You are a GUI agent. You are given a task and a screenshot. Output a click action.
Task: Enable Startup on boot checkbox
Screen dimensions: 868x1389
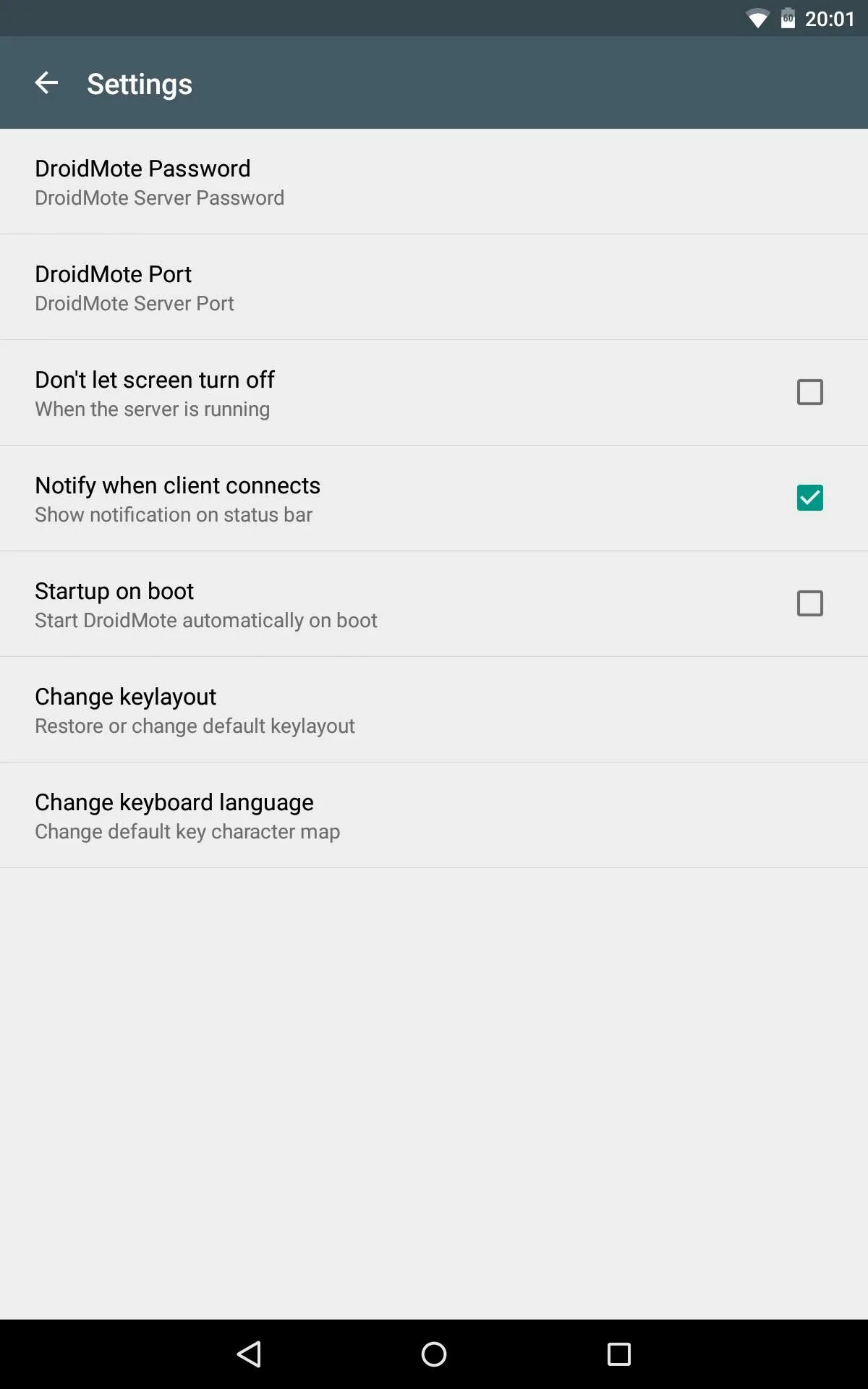pos(809,603)
